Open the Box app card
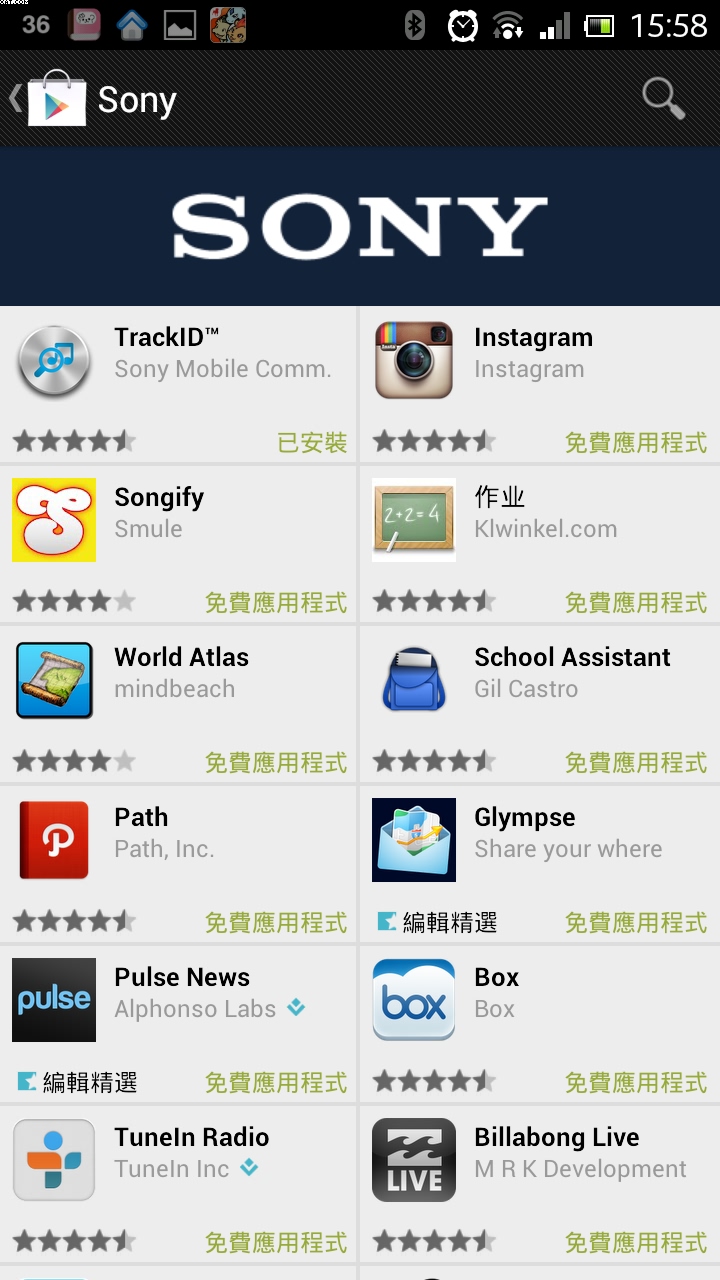Screen dimensions: 720x1280 tap(540, 1024)
